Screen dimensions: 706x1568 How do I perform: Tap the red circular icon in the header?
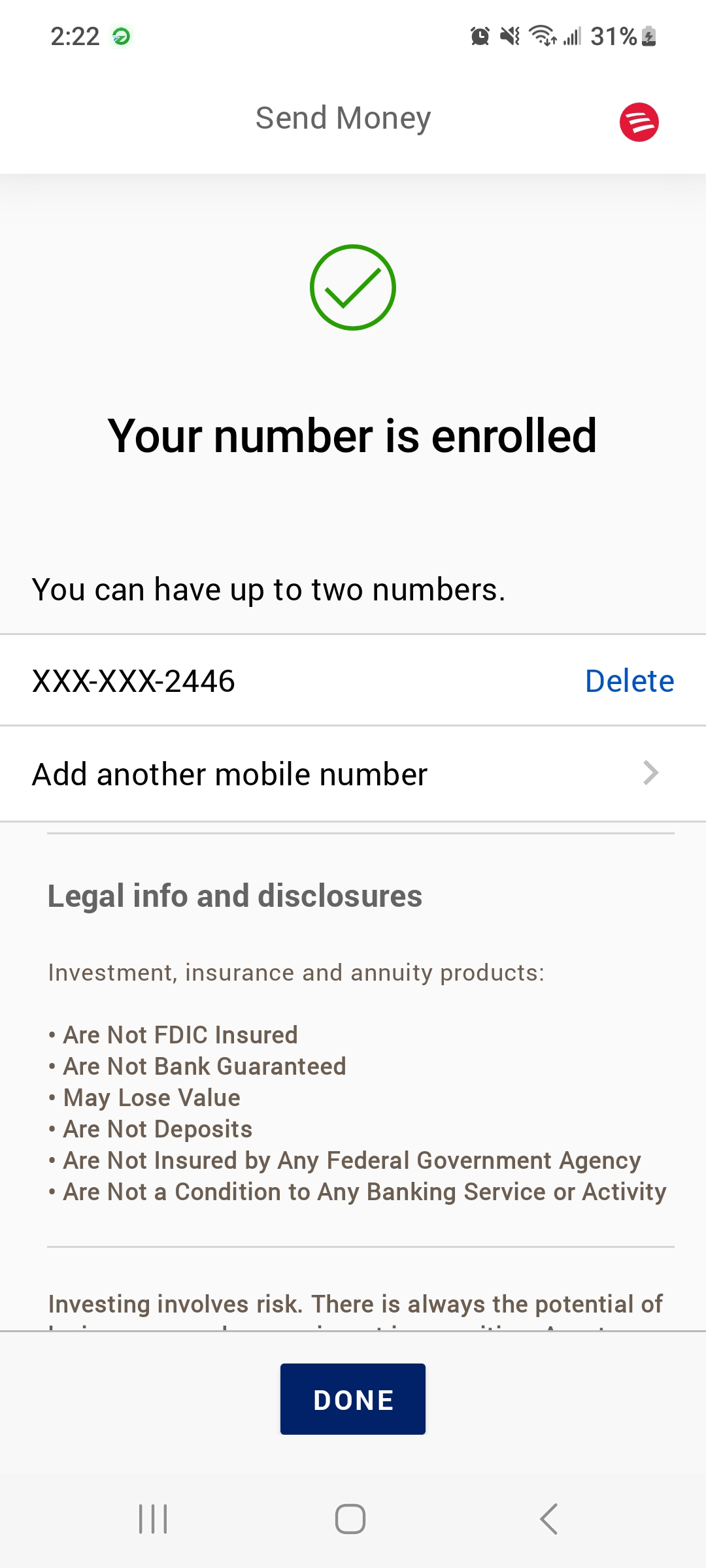pos(639,122)
